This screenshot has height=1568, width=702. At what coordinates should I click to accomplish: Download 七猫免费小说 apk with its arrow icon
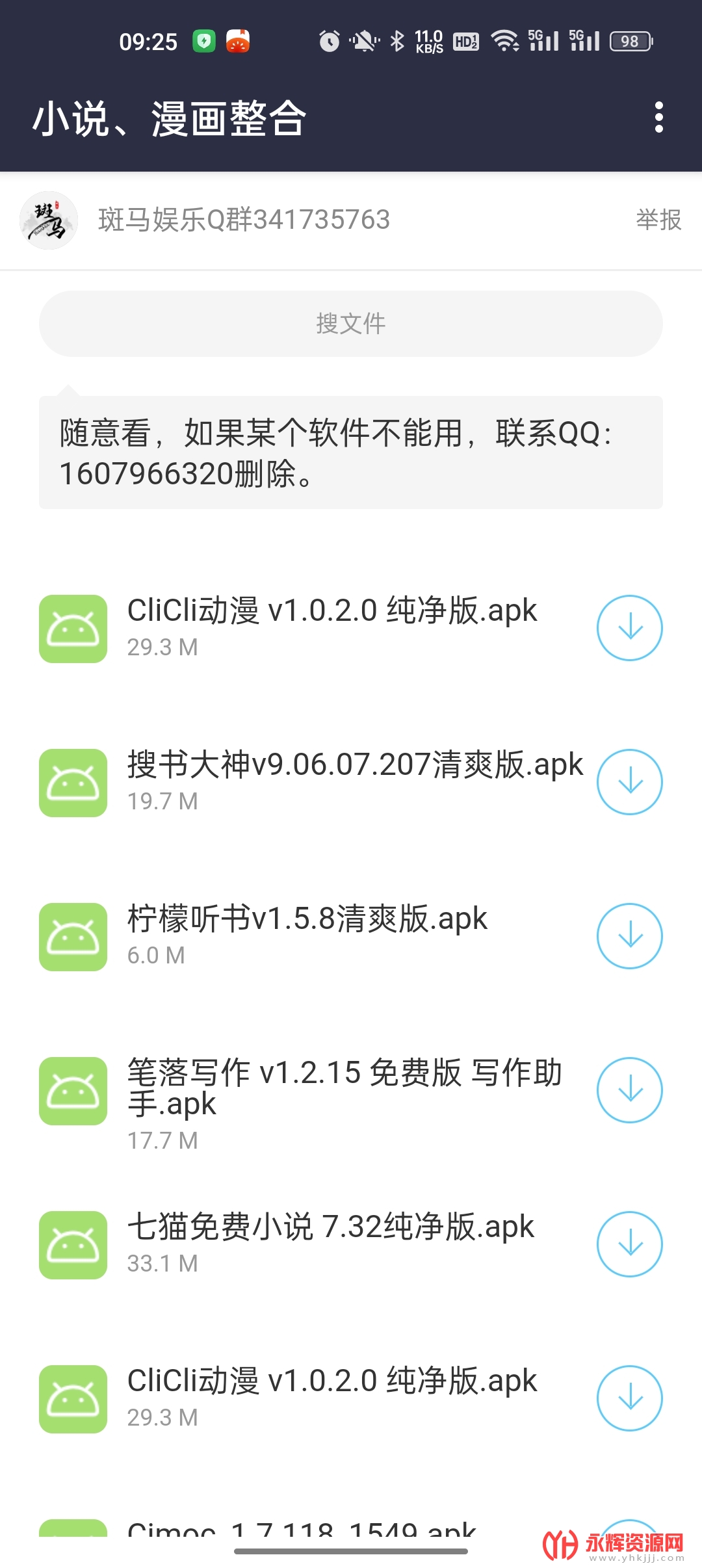[629, 1244]
